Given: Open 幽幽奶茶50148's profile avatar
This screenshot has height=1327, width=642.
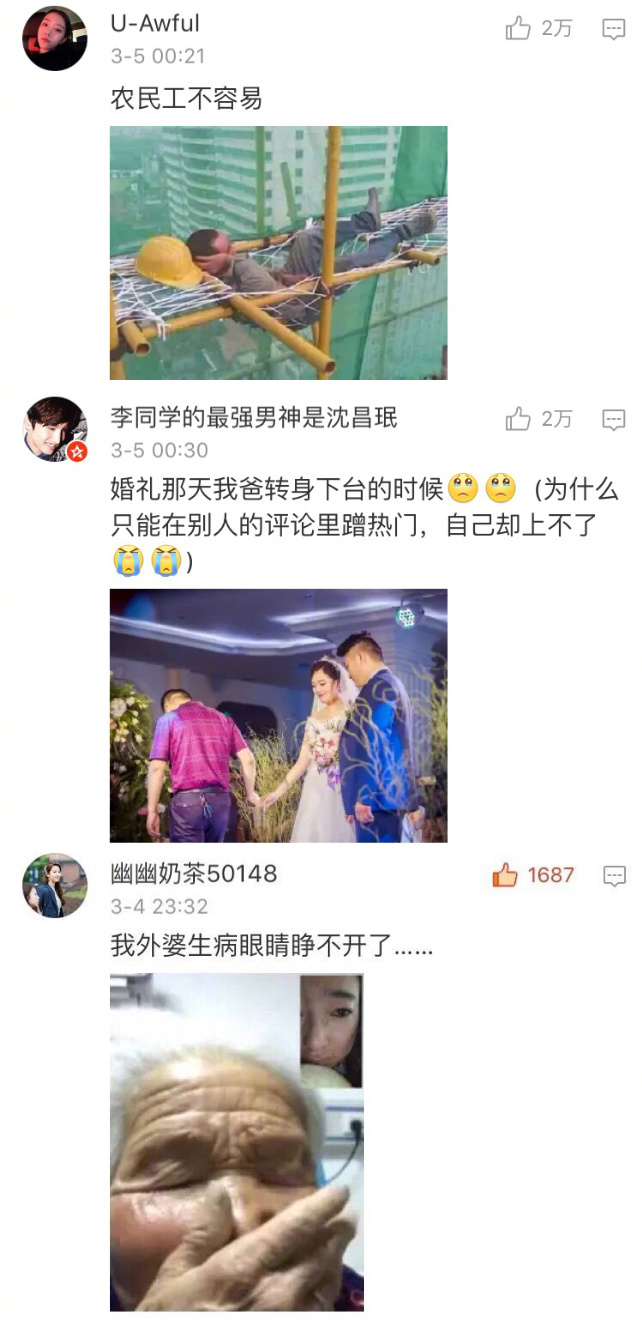Looking at the screenshot, I should click(x=55, y=886).
